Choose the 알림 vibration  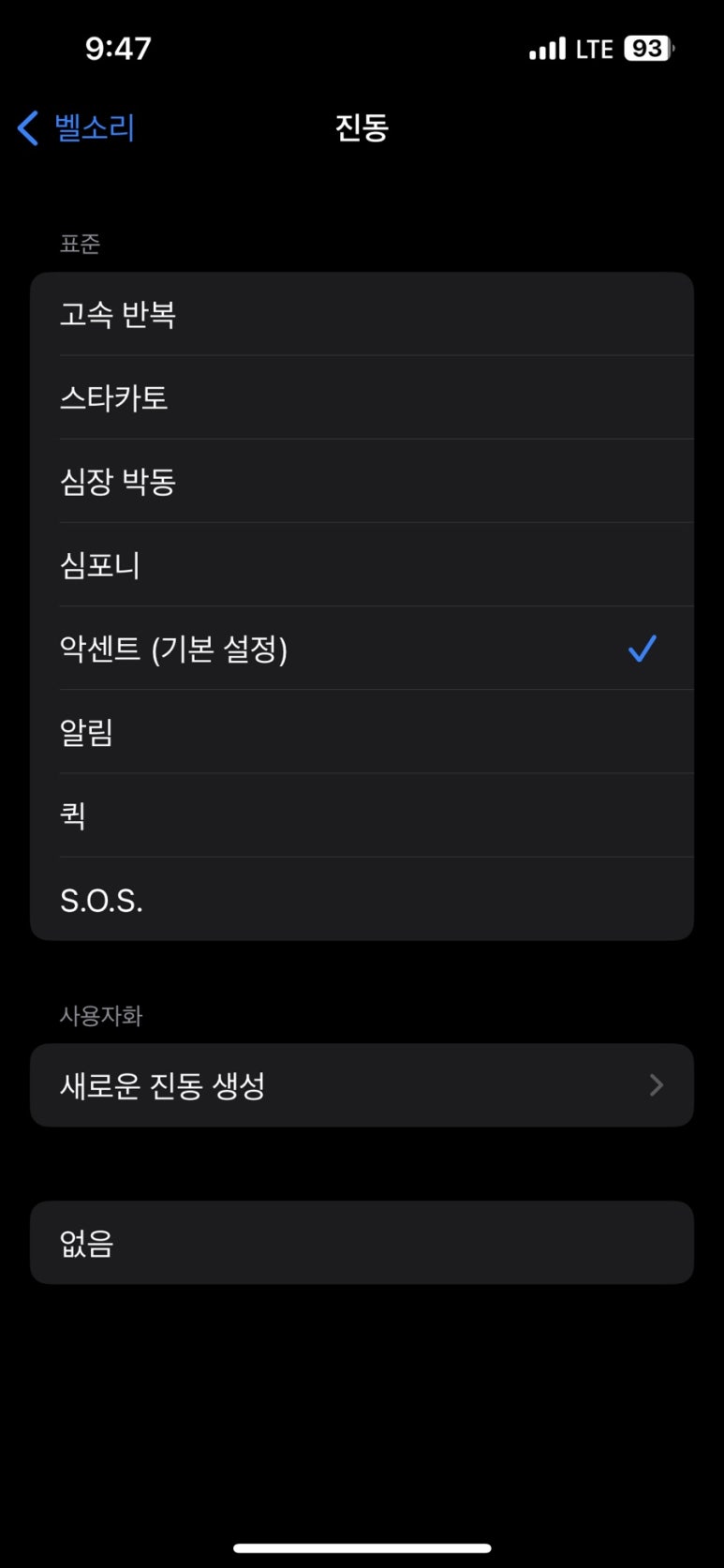click(x=362, y=731)
